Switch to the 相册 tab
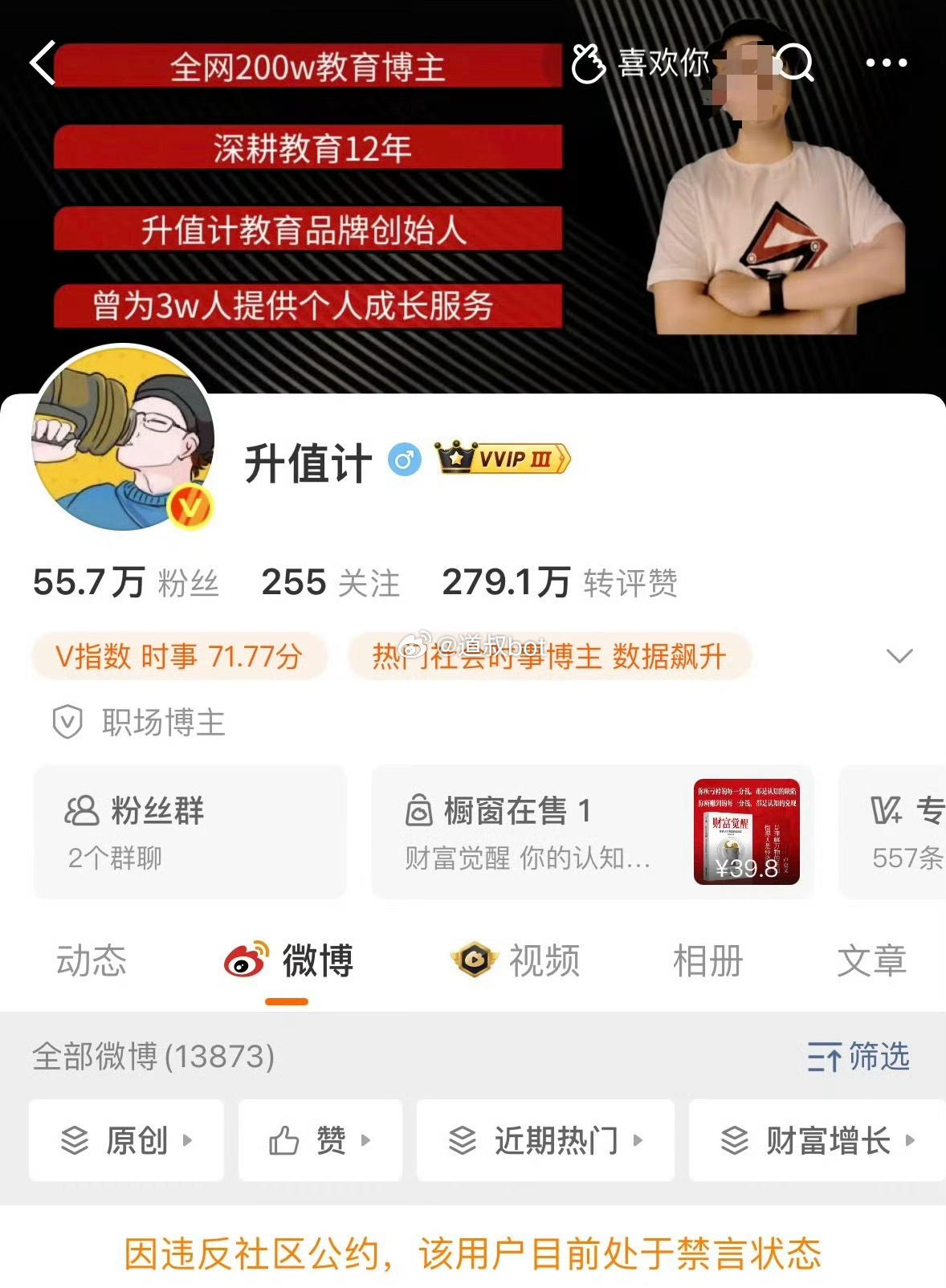Screen dimensions: 946x1288 coord(706,961)
